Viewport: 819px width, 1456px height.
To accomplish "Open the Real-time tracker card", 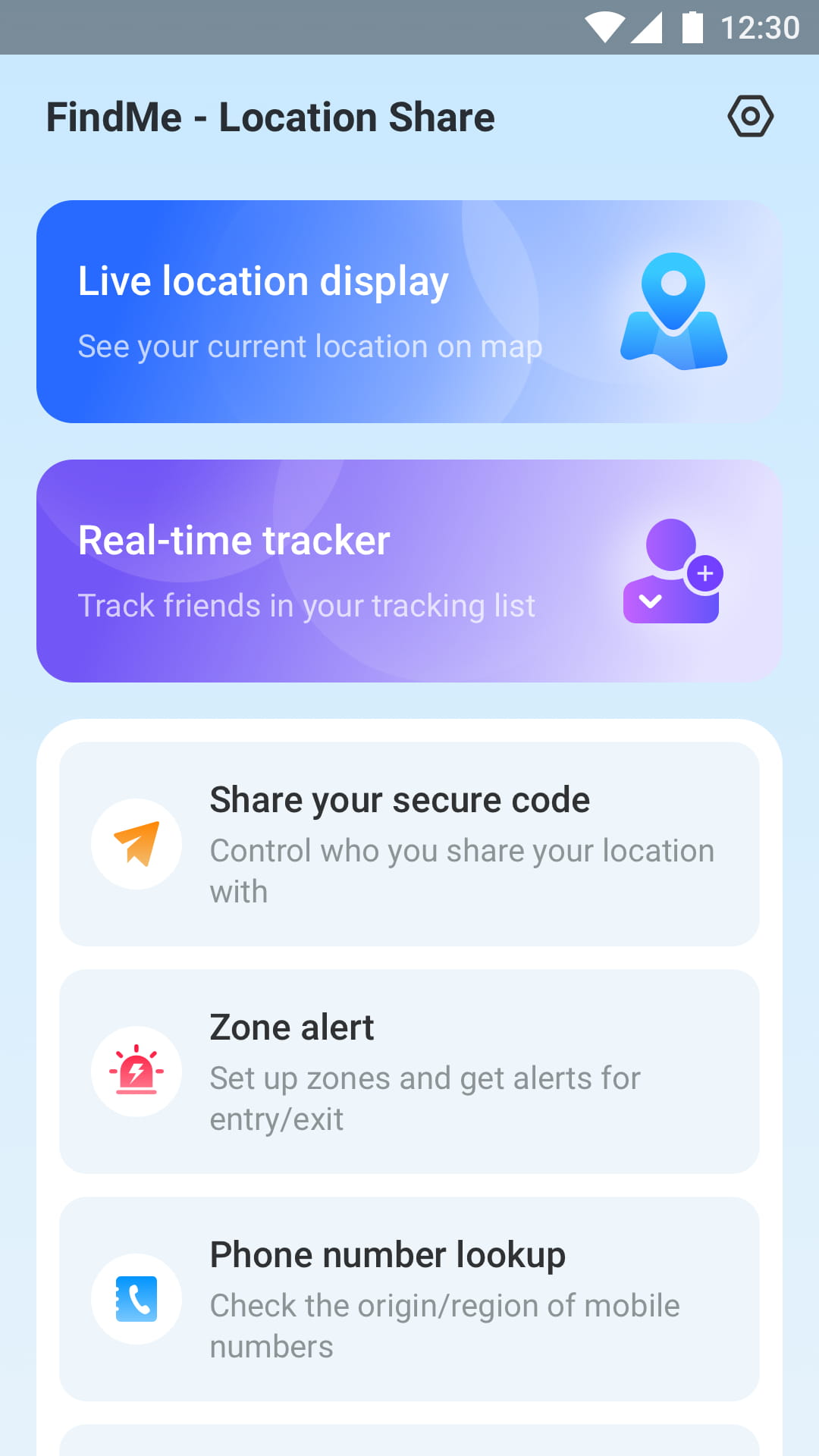I will (409, 571).
